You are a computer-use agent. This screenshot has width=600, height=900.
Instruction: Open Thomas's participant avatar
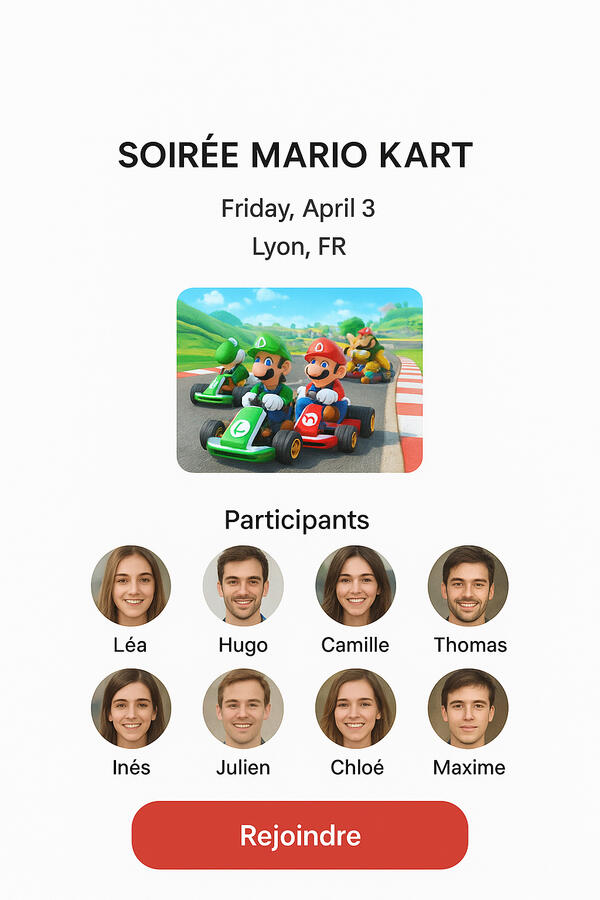coord(468,586)
